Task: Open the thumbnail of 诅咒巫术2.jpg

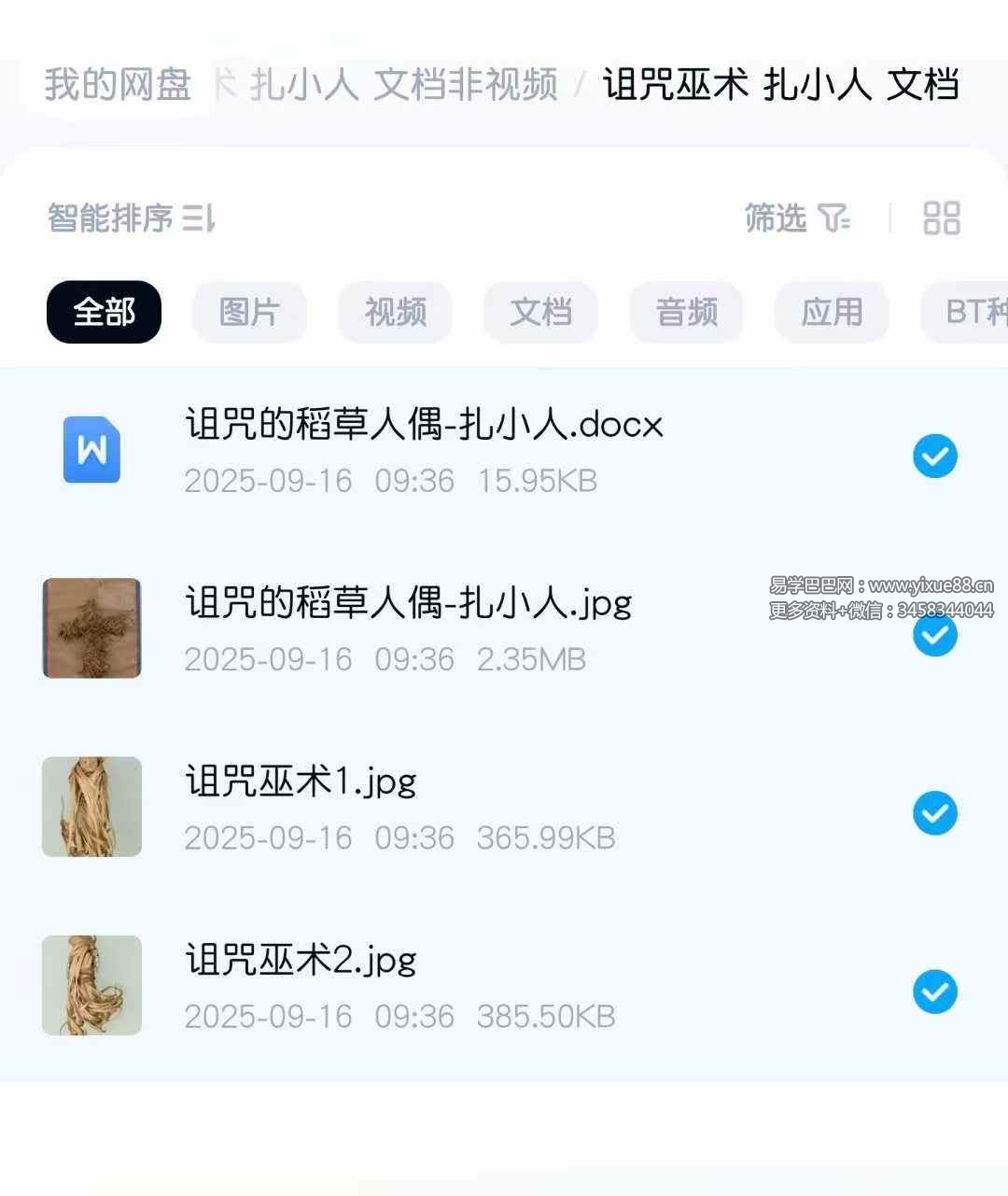Action: click(91, 984)
